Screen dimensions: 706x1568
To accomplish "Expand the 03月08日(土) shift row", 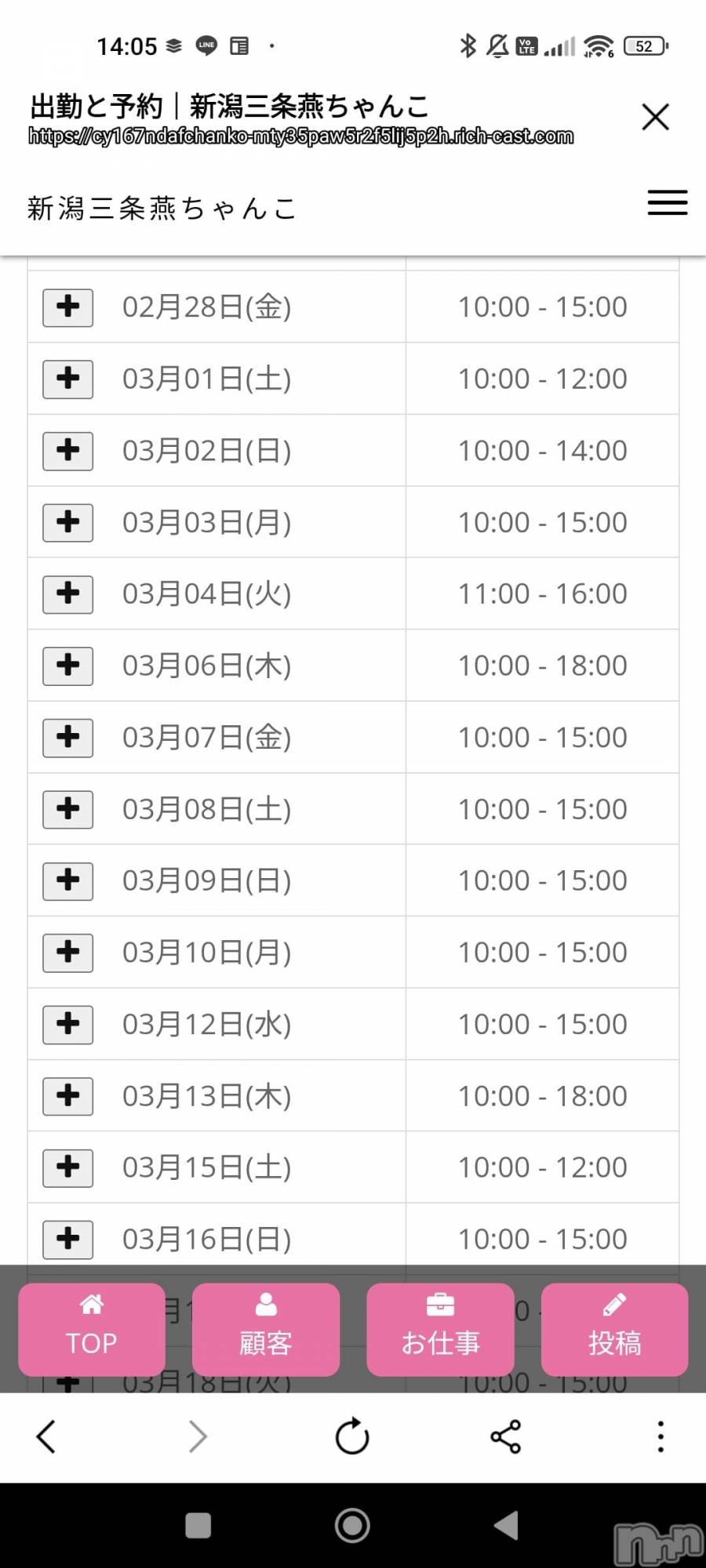I will (x=68, y=809).
